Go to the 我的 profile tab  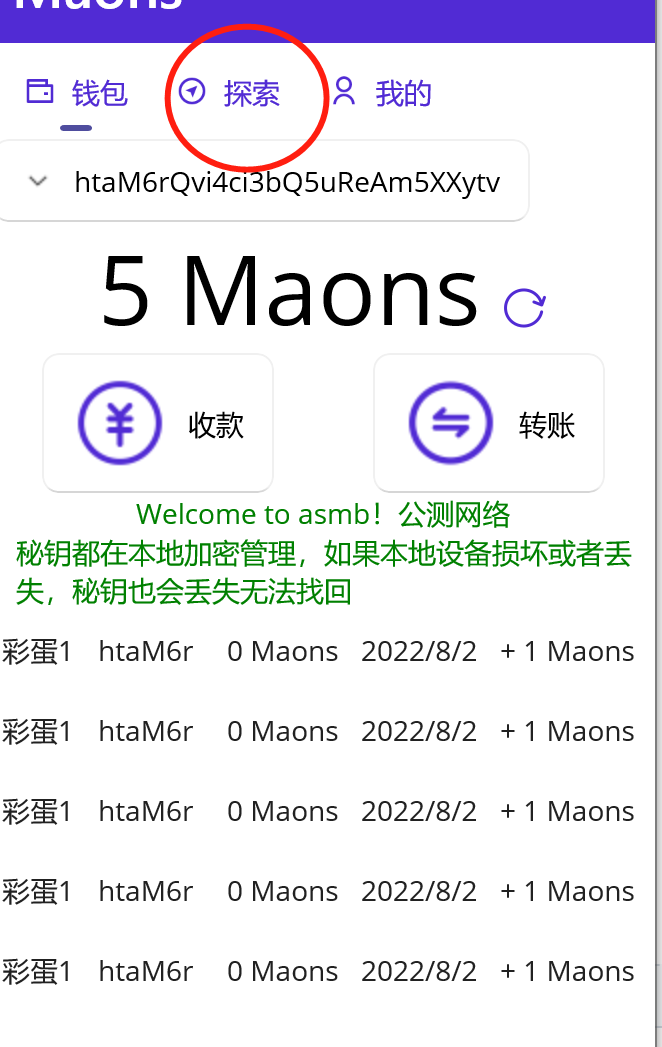[x=381, y=93]
